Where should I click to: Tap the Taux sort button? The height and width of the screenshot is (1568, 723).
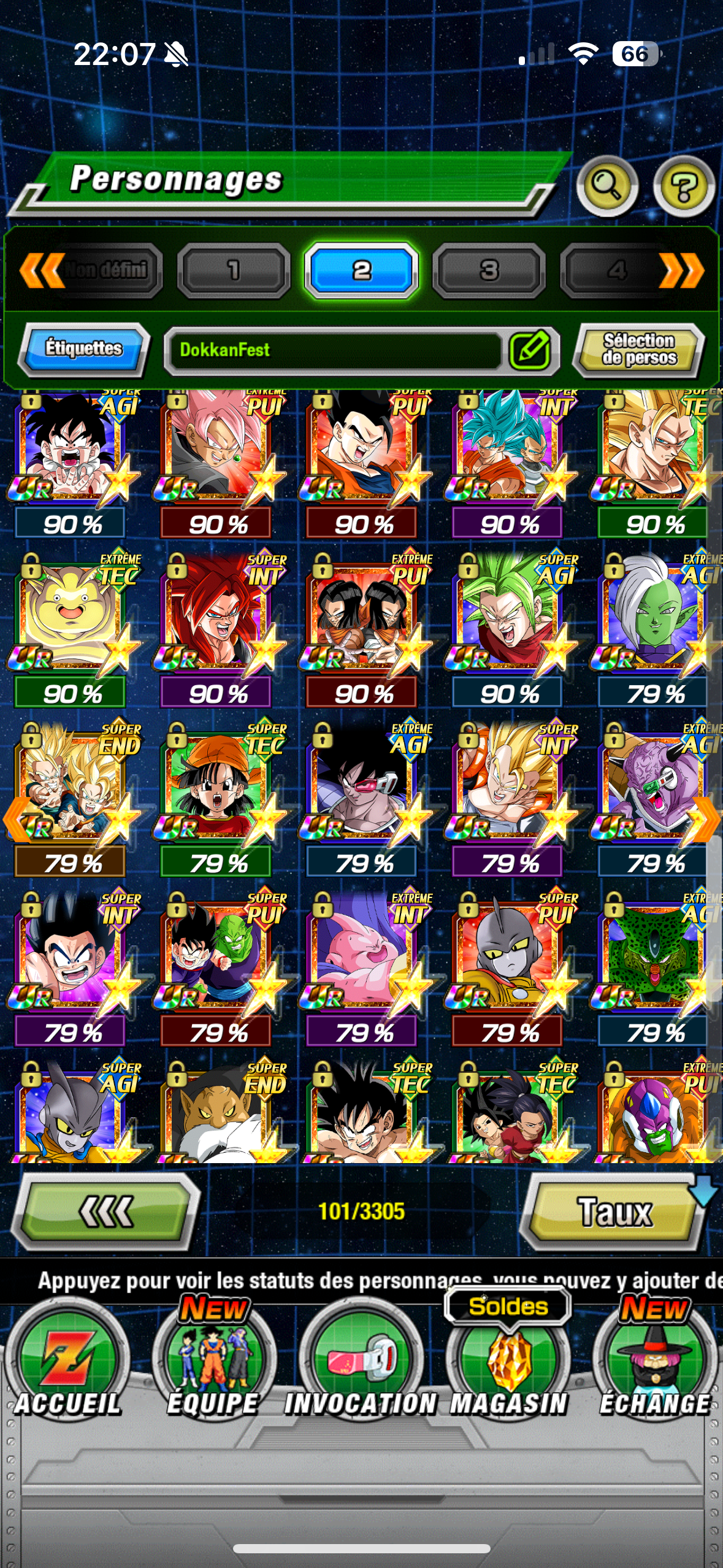point(614,1212)
